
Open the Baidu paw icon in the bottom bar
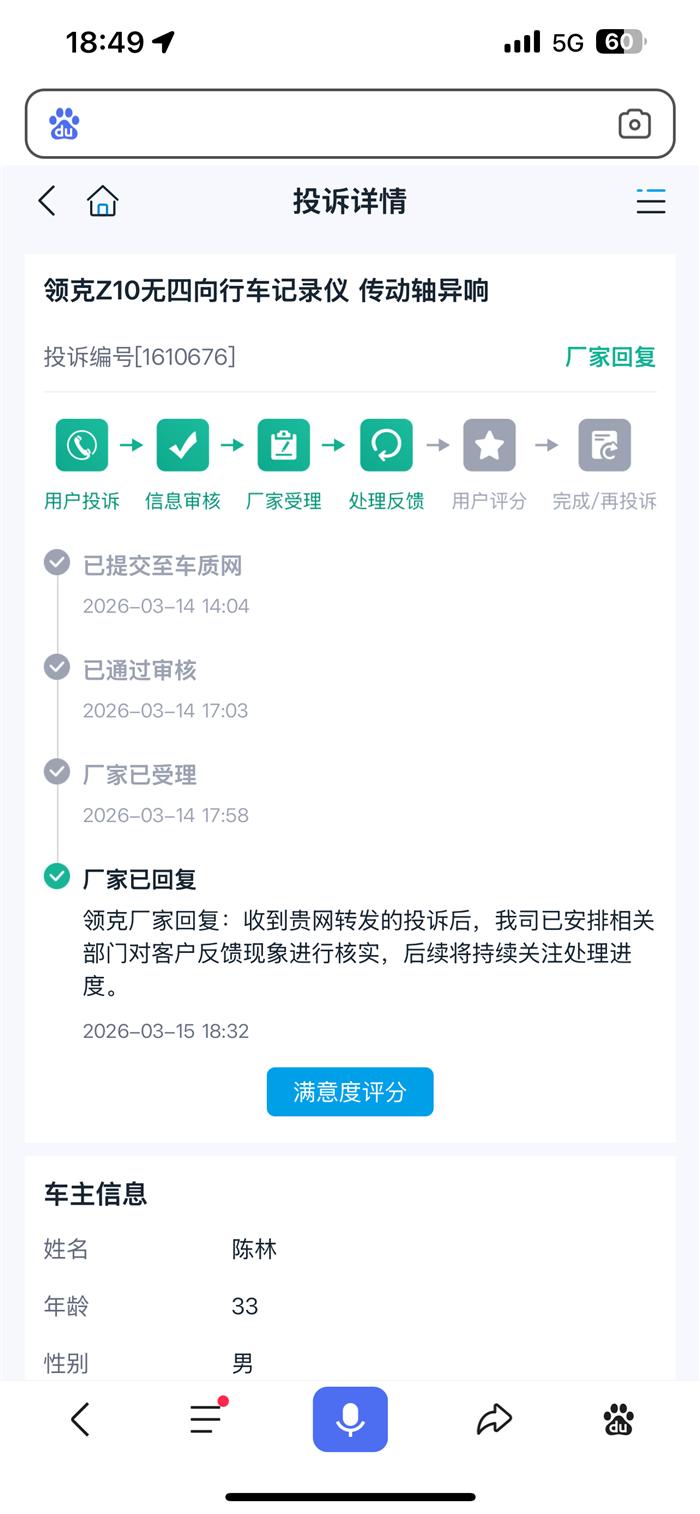pos(619,1419)
